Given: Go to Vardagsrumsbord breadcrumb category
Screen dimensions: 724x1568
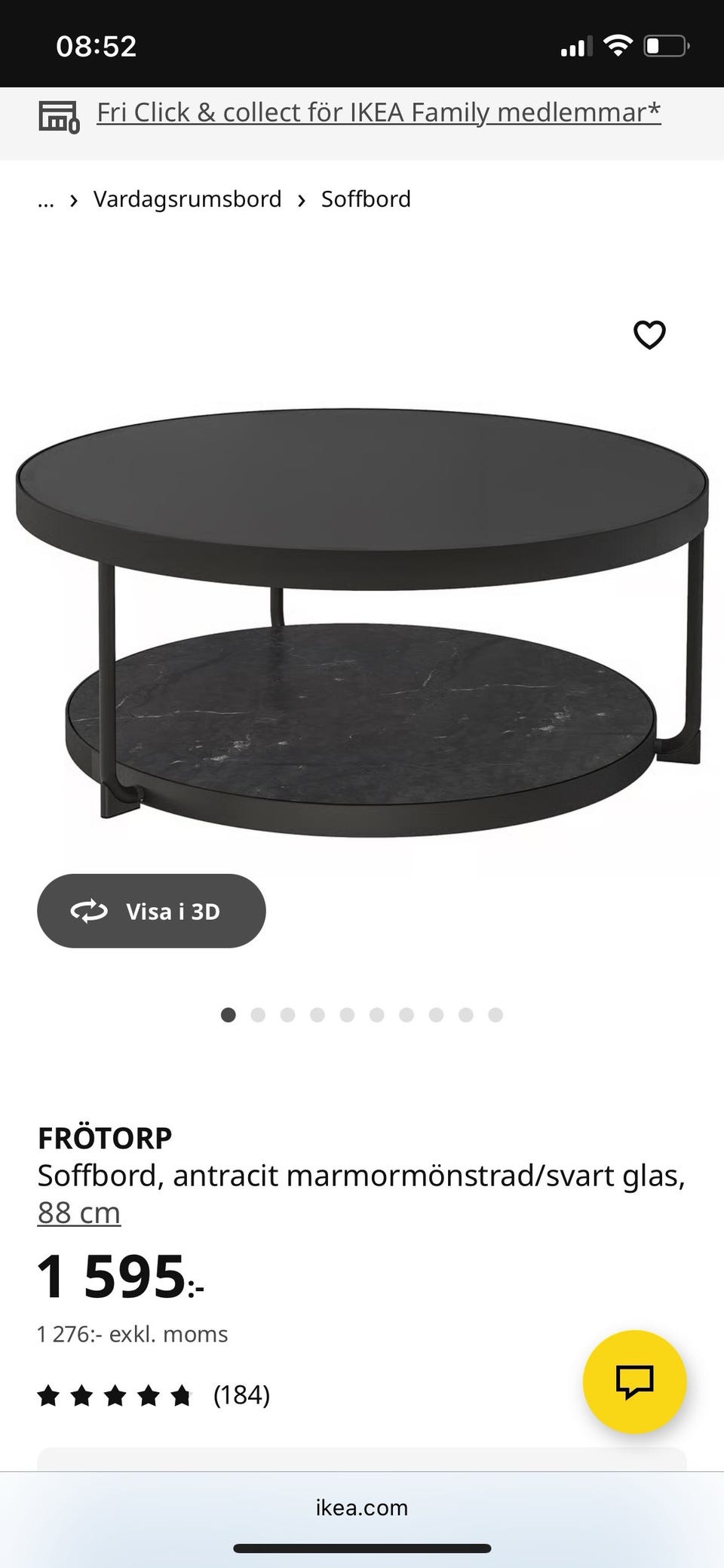Looking at the screenshot, I should 187,199.
